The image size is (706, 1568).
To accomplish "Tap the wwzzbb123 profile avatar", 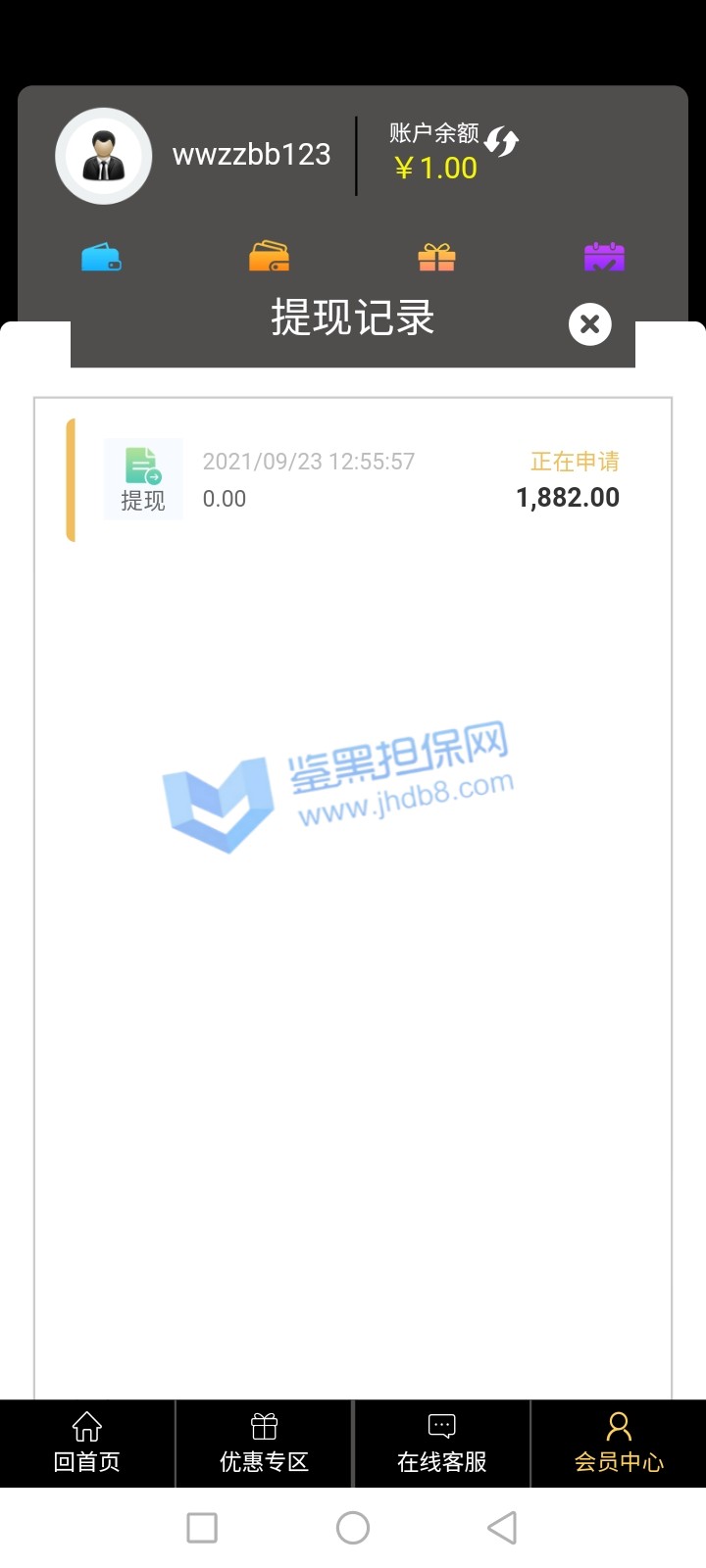I will (x=103, y=157).
